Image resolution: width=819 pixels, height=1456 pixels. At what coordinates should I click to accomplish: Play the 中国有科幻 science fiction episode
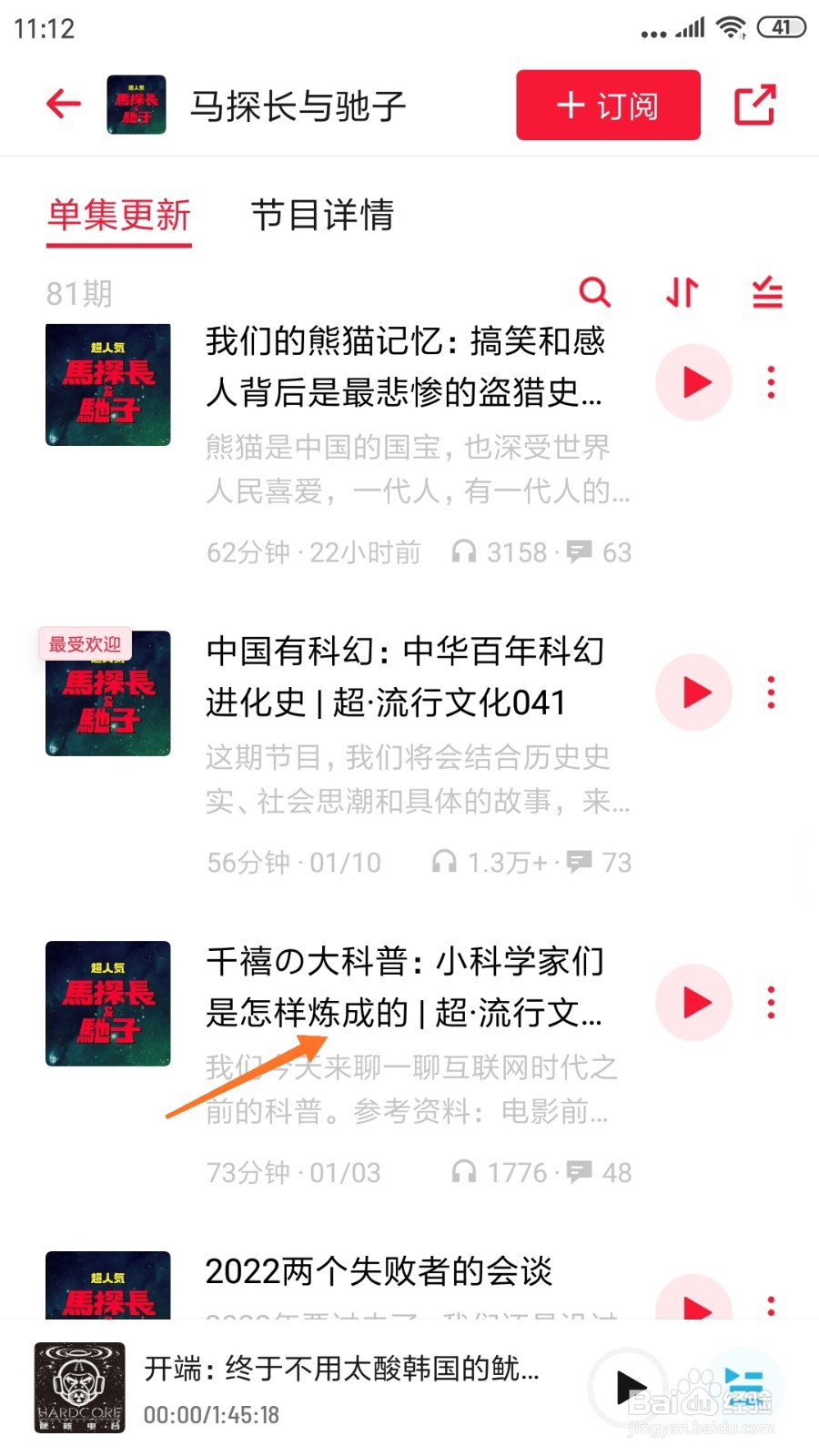(693, 693)
